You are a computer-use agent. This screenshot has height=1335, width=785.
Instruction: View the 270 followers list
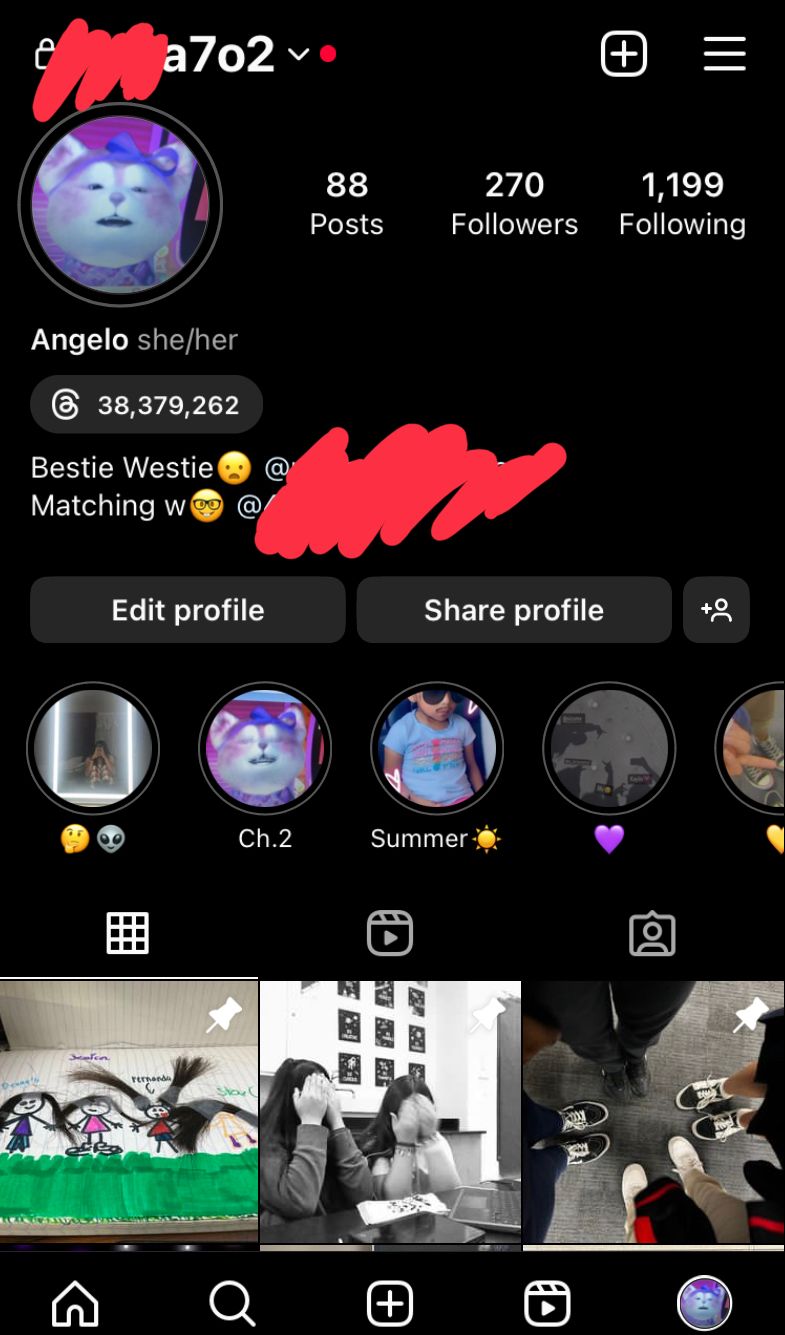click(x=514, y=203)
